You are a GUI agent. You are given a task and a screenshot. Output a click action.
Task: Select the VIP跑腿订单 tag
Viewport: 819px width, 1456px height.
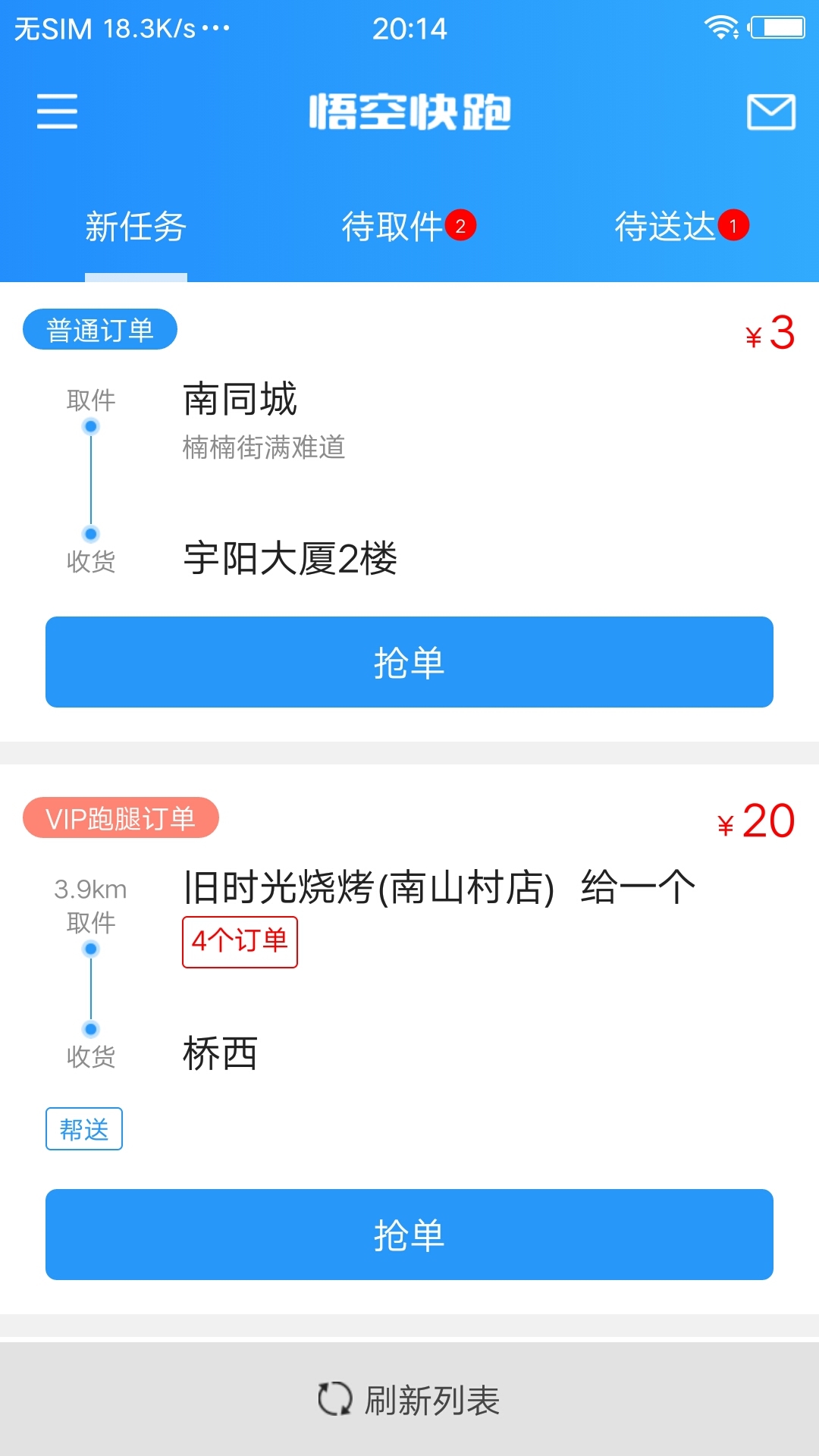click(121, 819)
